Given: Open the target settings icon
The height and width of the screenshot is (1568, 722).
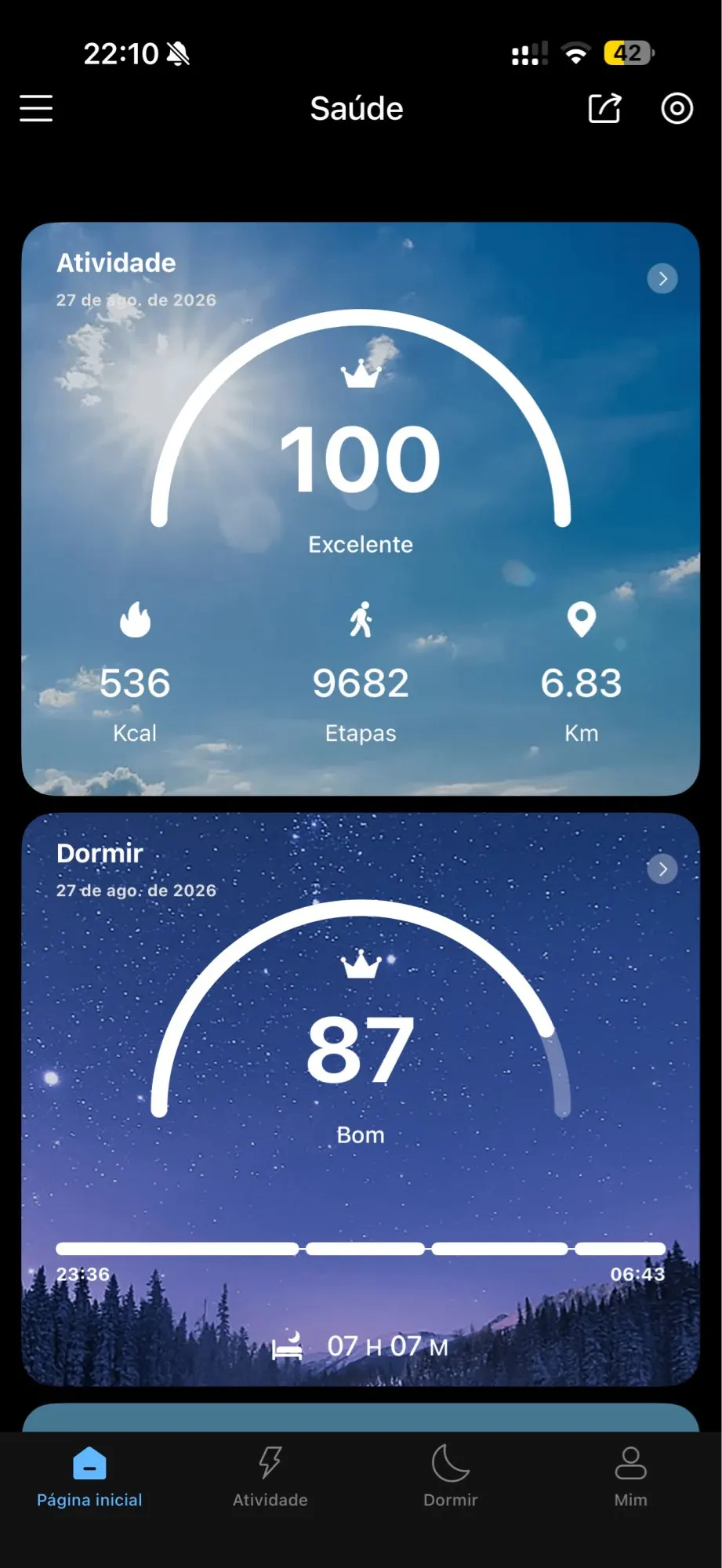Looking at the screenshot, I should pos(677,108).
